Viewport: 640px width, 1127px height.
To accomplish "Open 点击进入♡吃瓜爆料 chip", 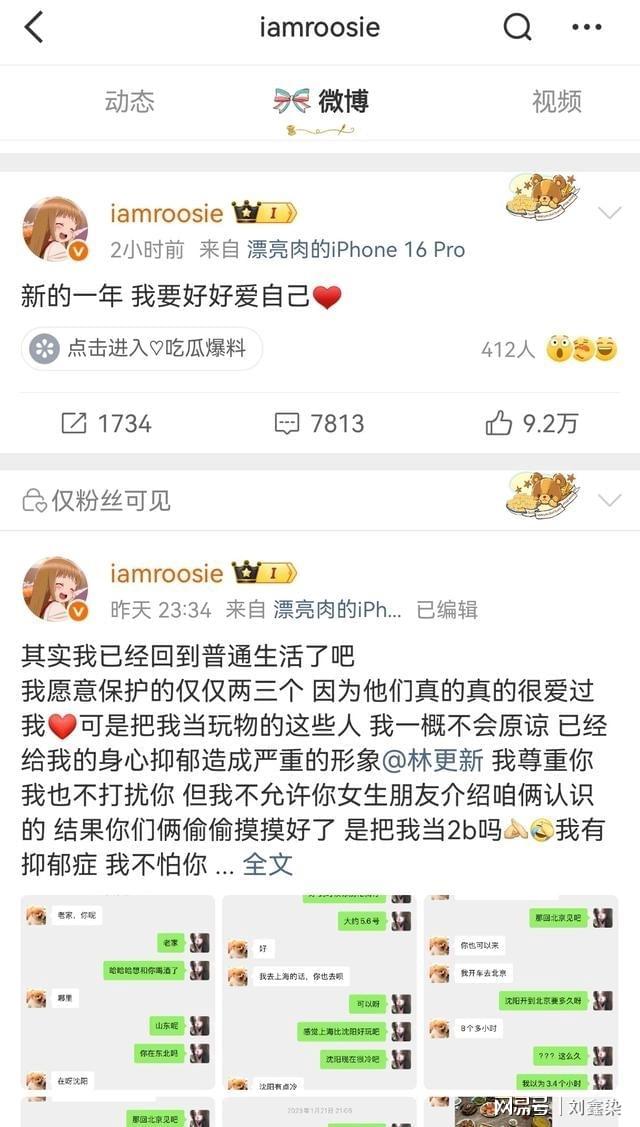I will coord(141,349).
